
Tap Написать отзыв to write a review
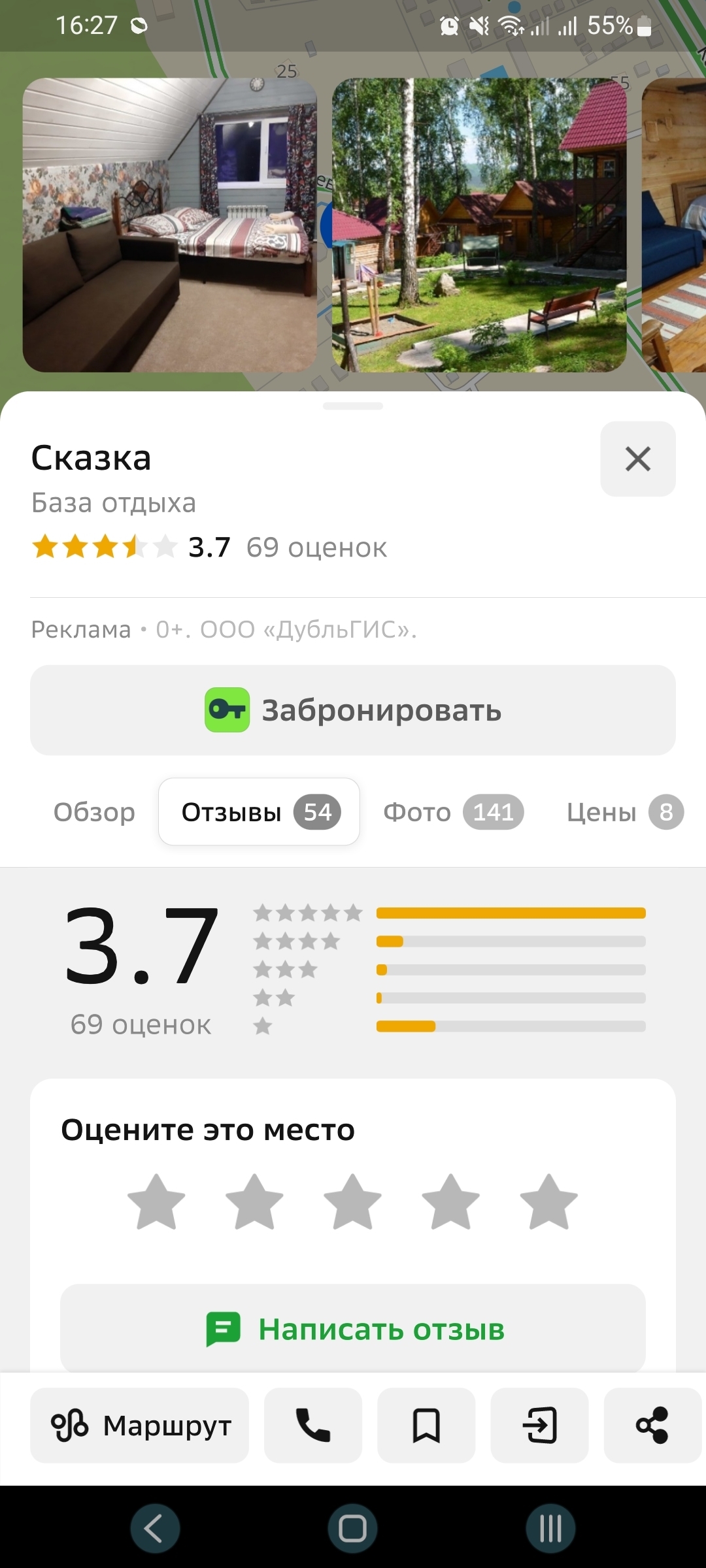pyautogui.click(x=353, y=1329)
